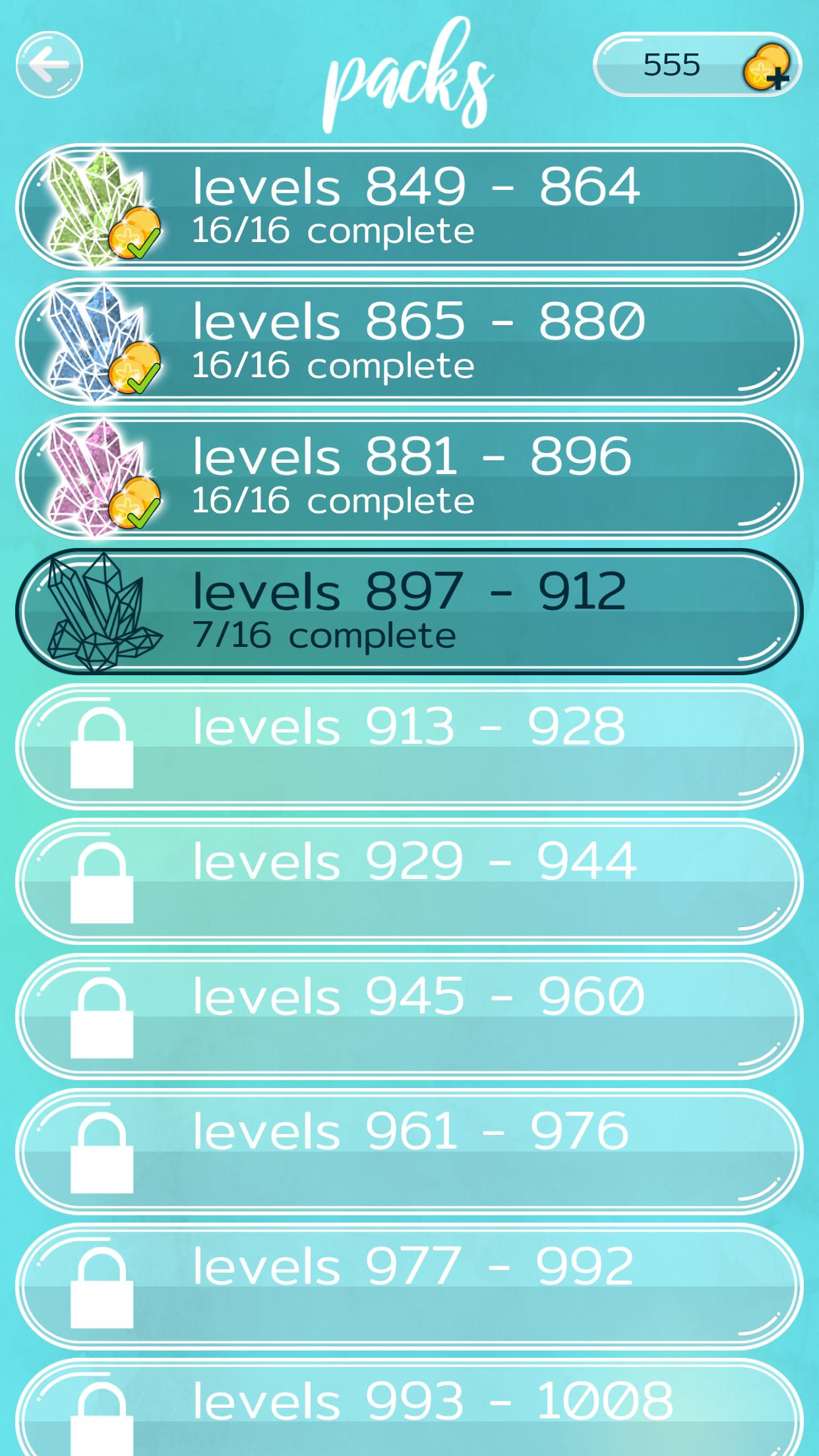Choose locked pack levels 961 - 976
819x1456 pixels.
pyautogui.click(x=409, y=1151)
